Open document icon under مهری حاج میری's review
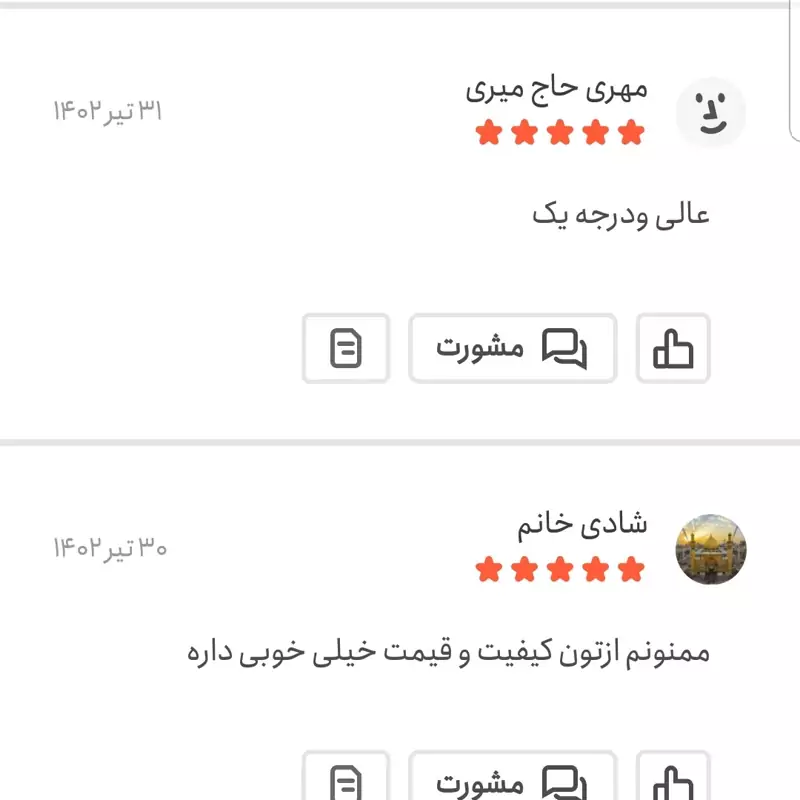This screenshot has width=800, height=800. point(346,348)
